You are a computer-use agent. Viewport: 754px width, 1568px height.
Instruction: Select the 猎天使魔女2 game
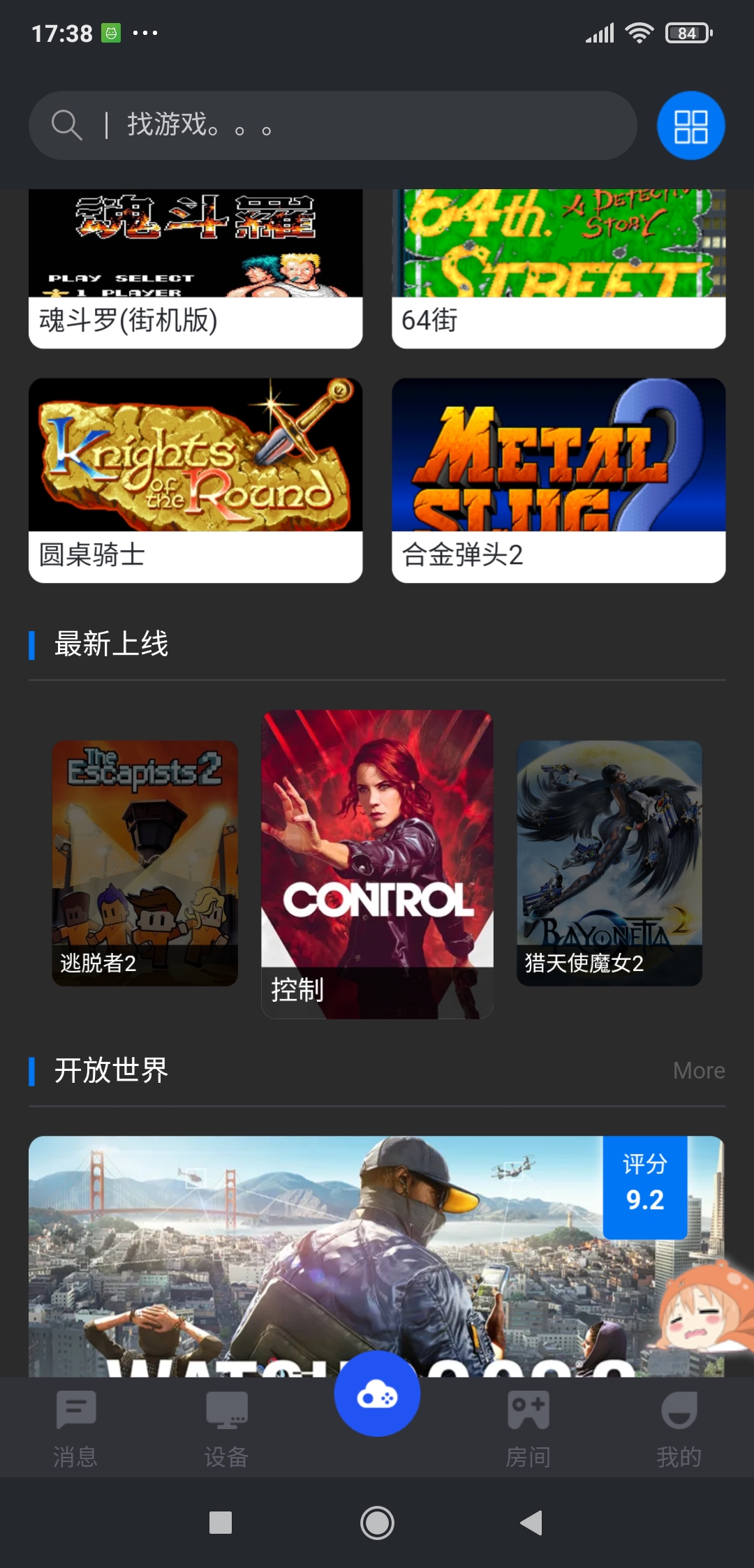609,863
